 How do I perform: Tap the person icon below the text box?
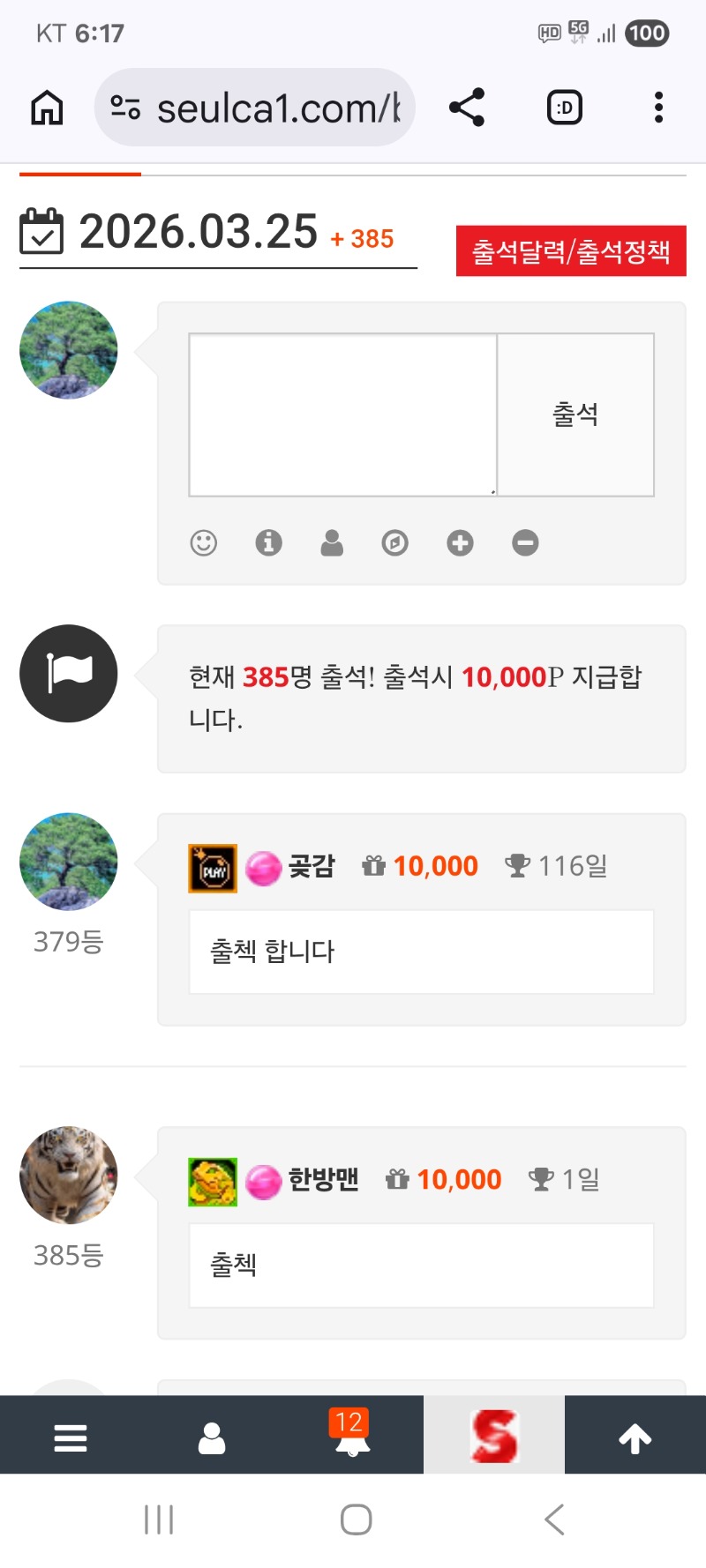point(332,542)
